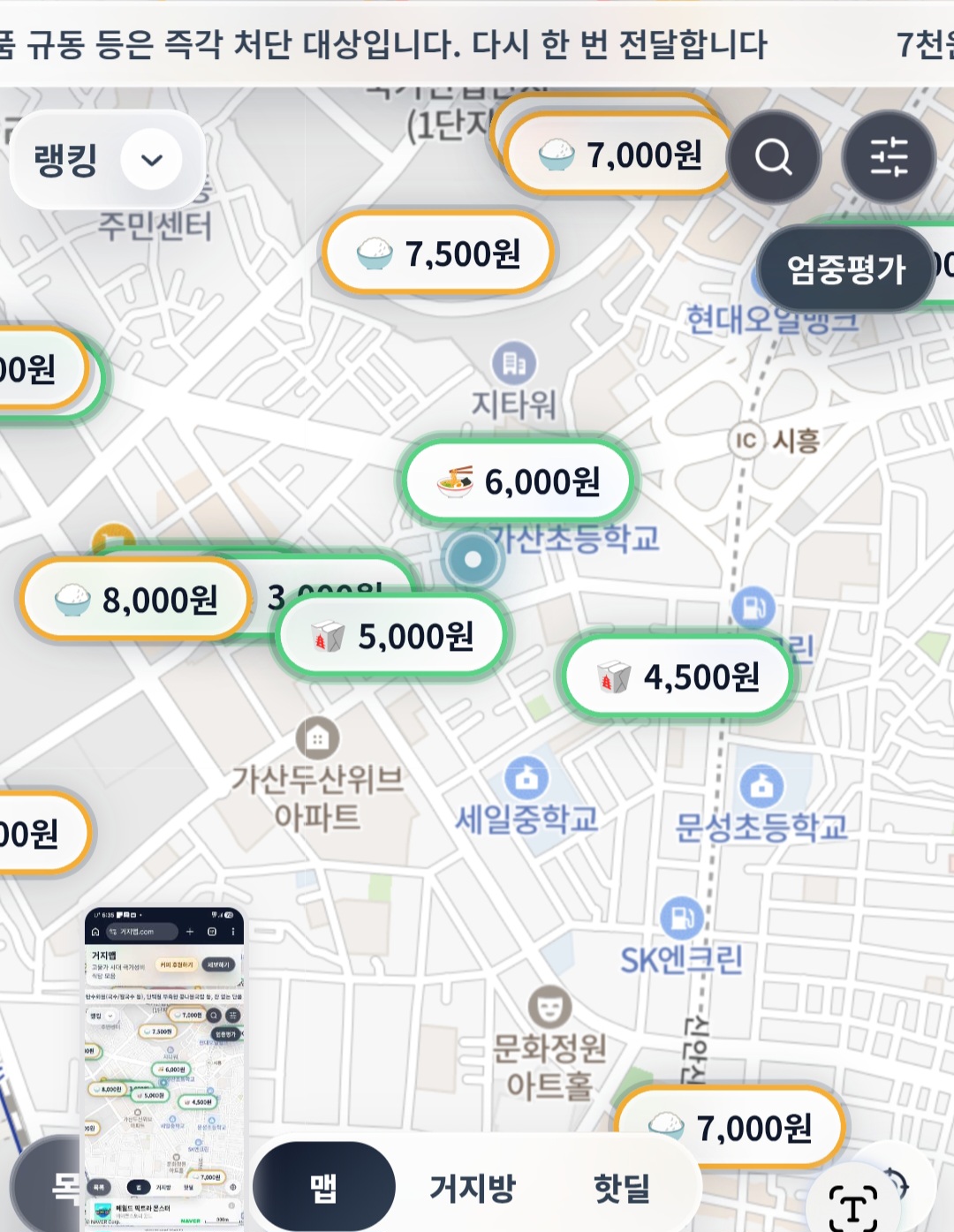
Task: Open the search icon button
Action: 774,157
